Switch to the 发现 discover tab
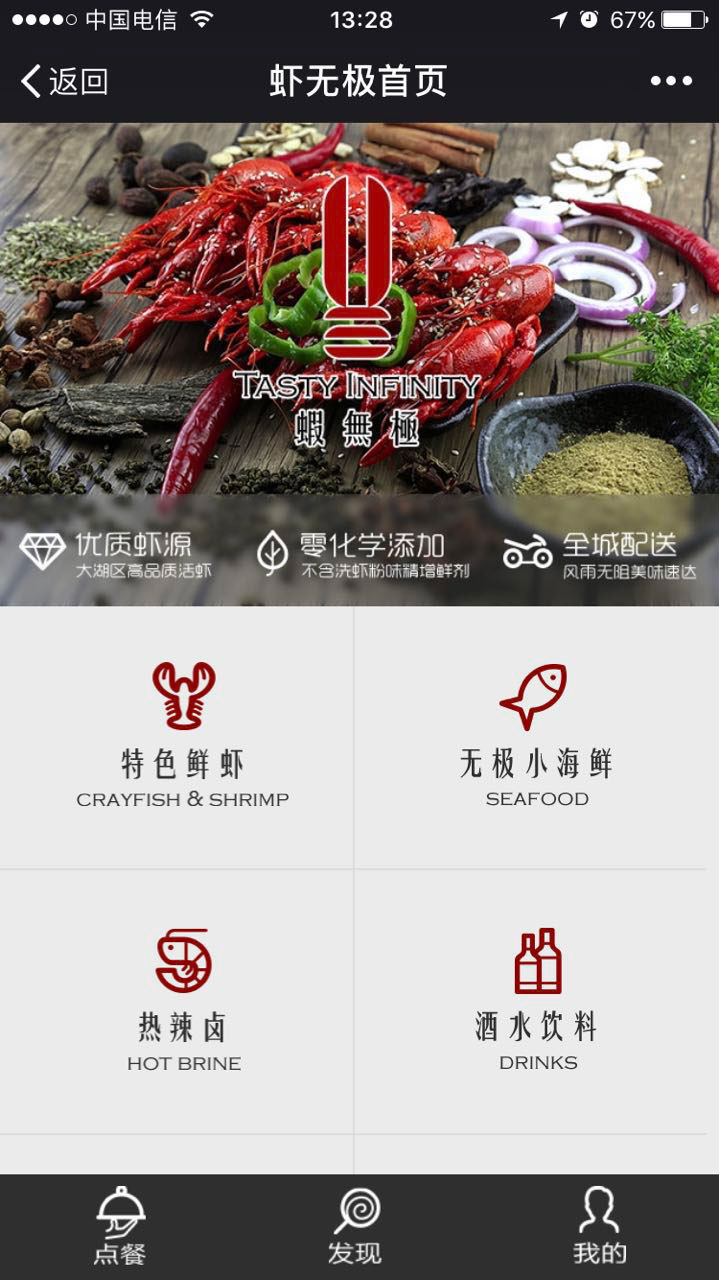This screenshot has height=1280, width=719. [x=356, y=1227]
